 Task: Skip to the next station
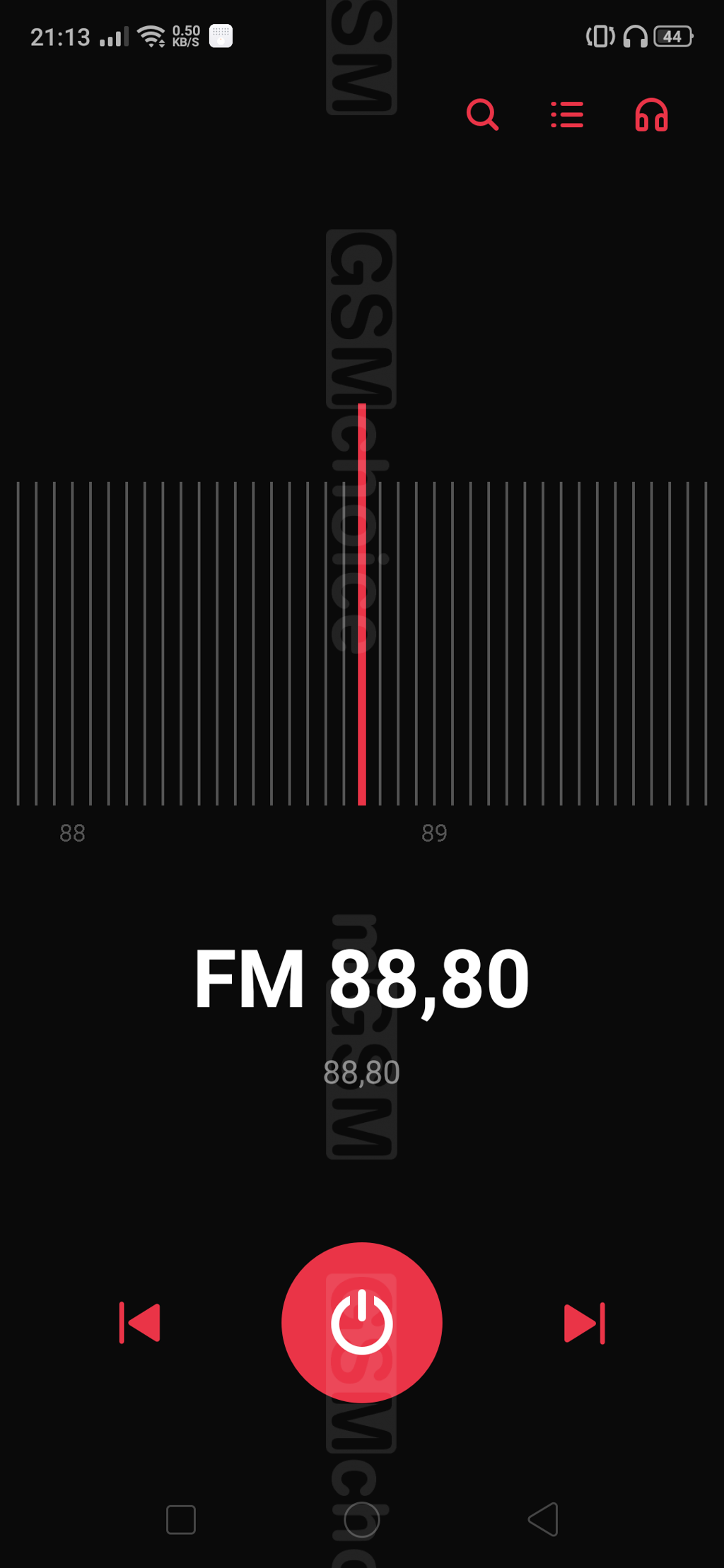(x=585, y=1323)
